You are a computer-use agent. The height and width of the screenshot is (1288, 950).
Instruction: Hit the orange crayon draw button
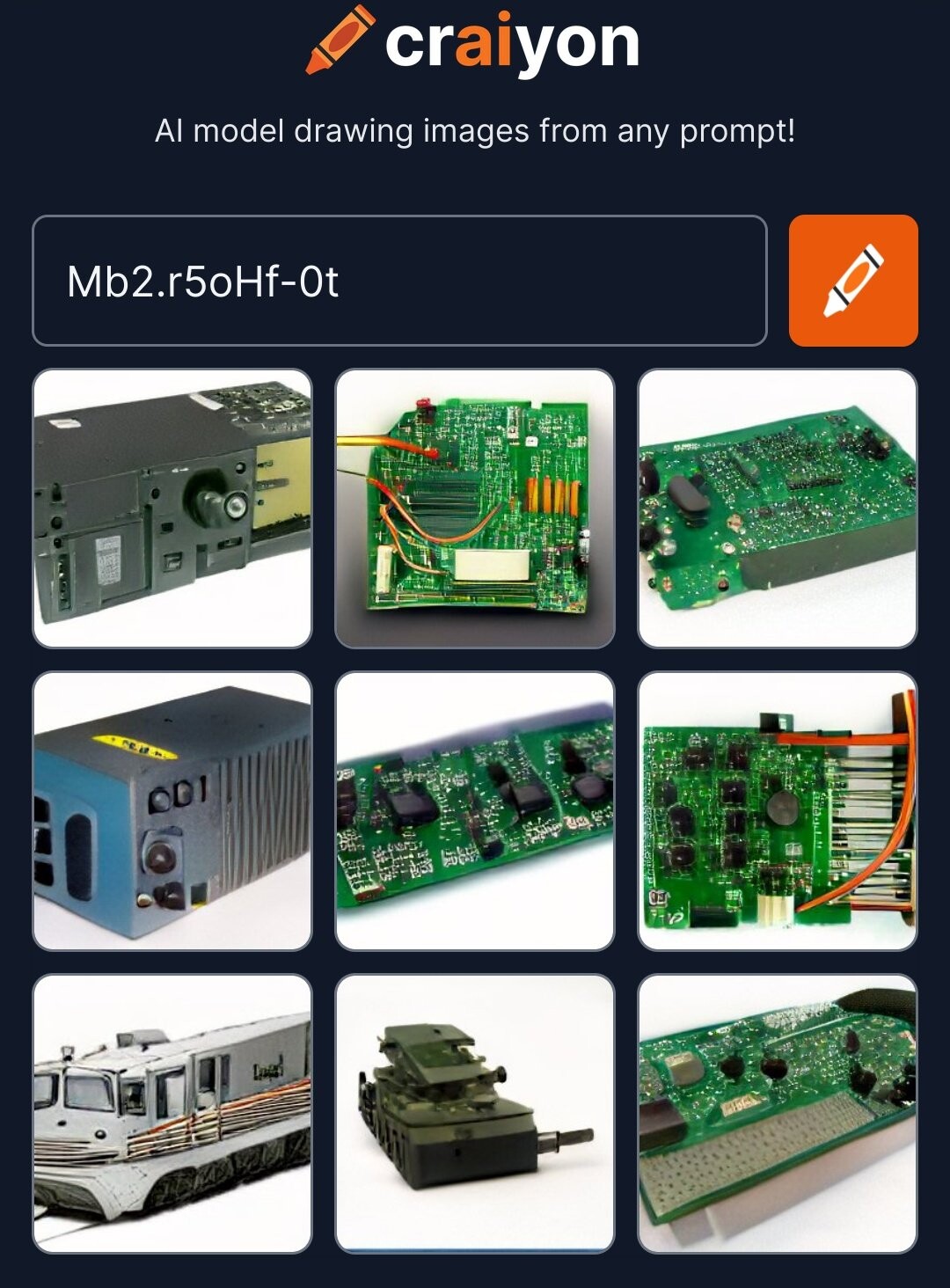(852, 281)
